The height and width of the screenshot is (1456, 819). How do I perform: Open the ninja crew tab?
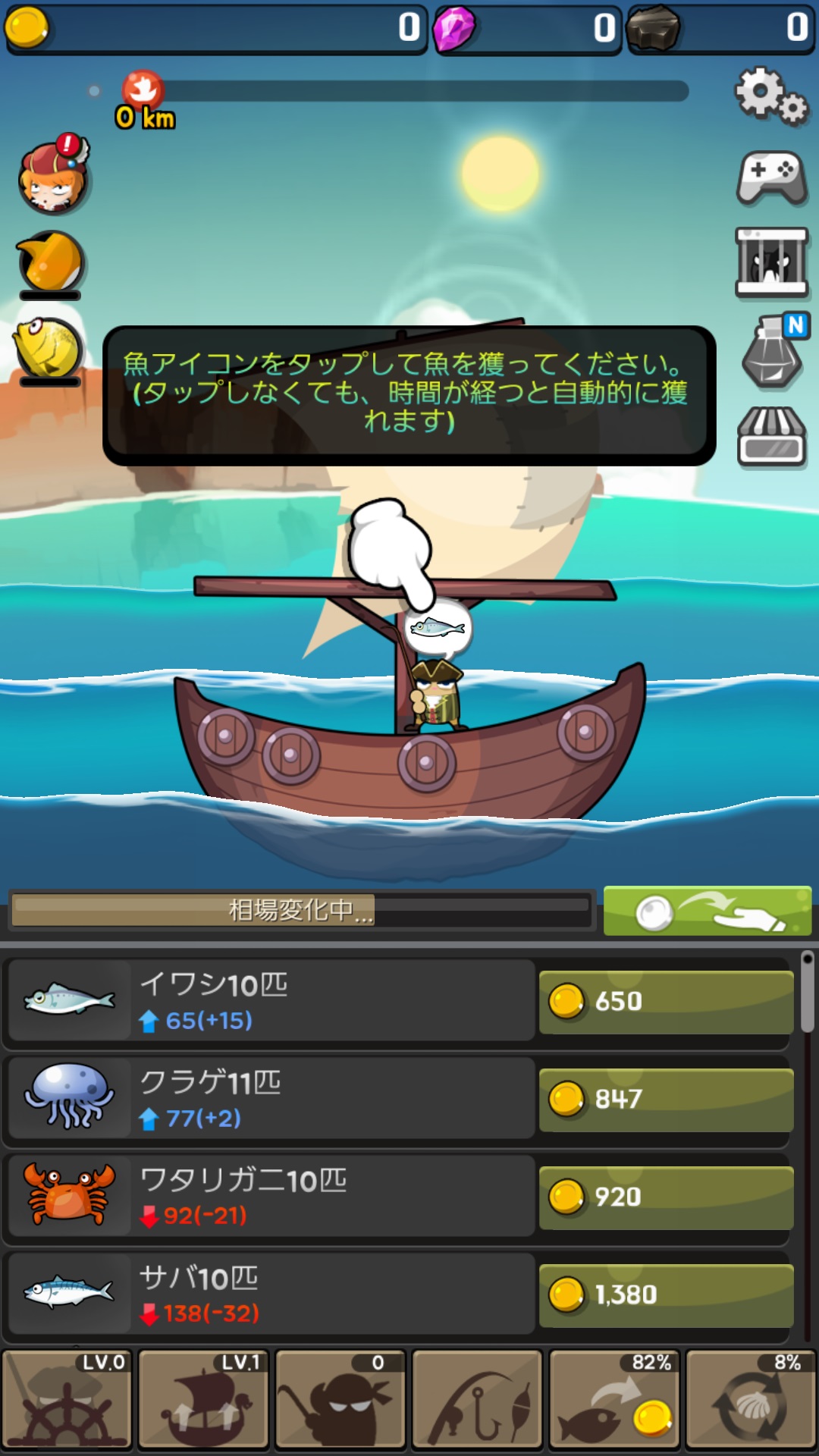pos(340,1399)
